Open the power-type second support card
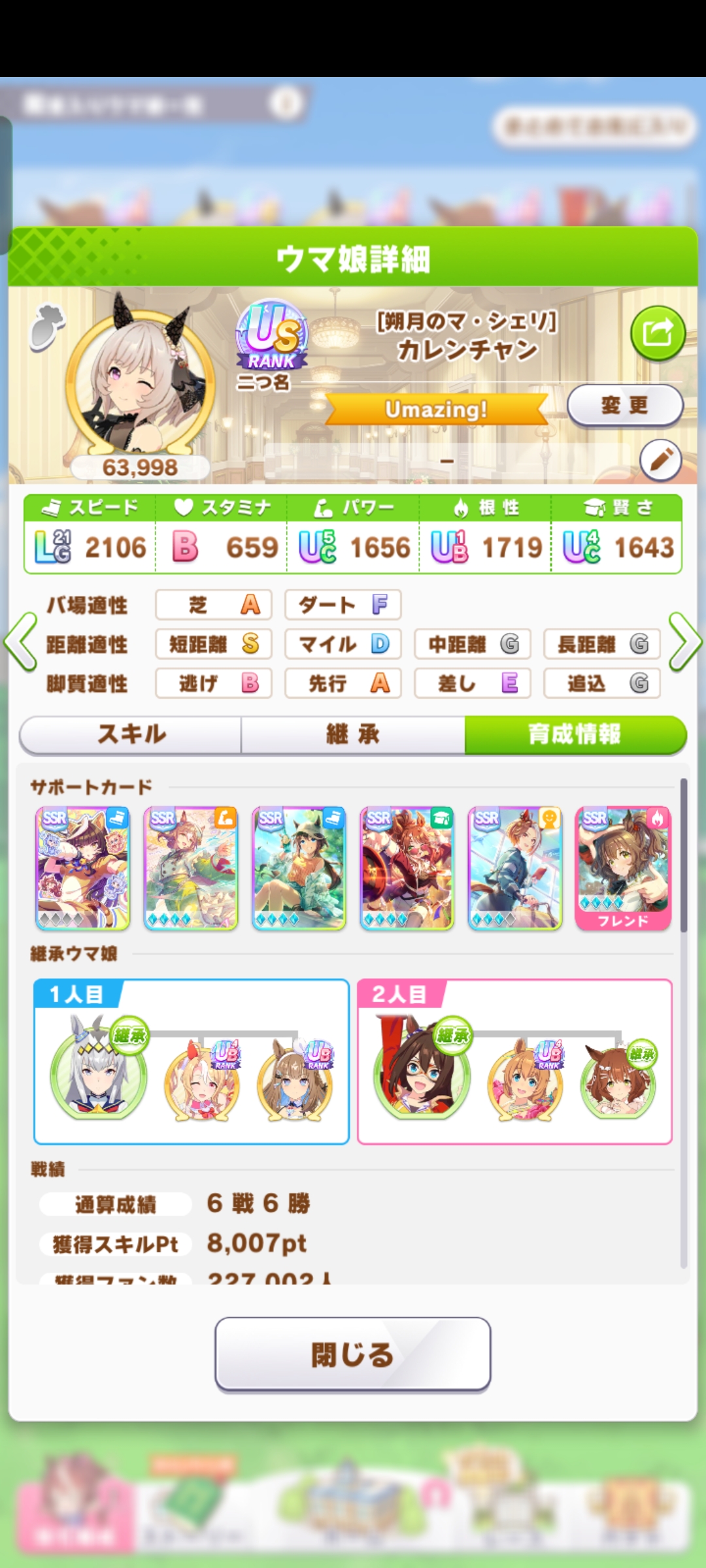 pyautogui.click(x=191, y=868)
